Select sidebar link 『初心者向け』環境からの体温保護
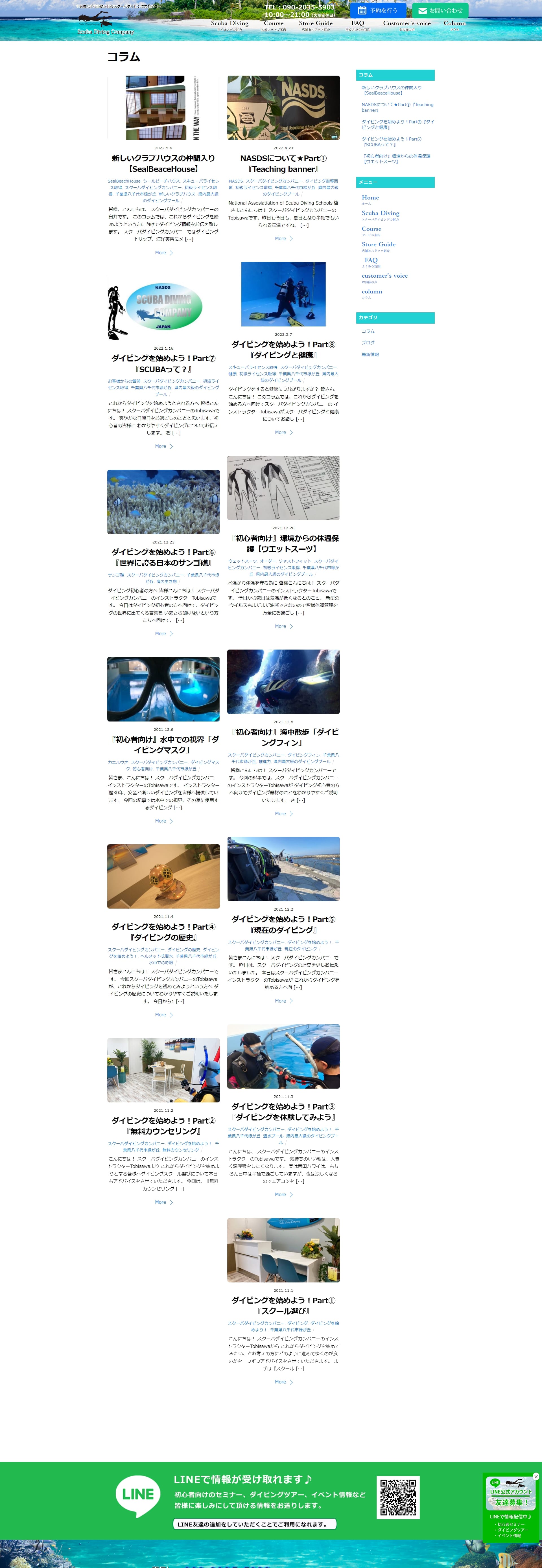The width and height of the screenshot is (542, 1568). (x=396, y=159)
